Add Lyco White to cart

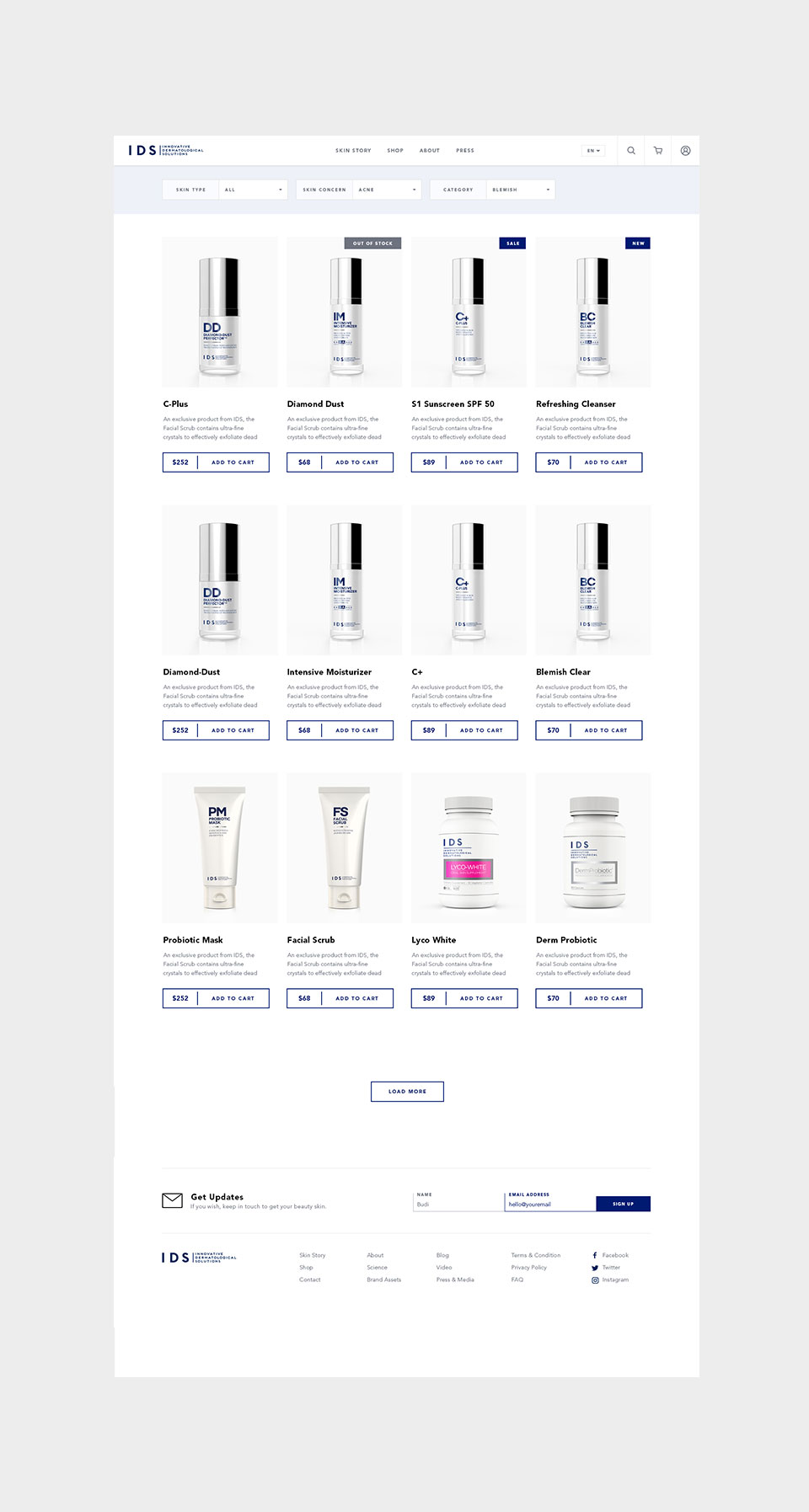coord(481,998)
